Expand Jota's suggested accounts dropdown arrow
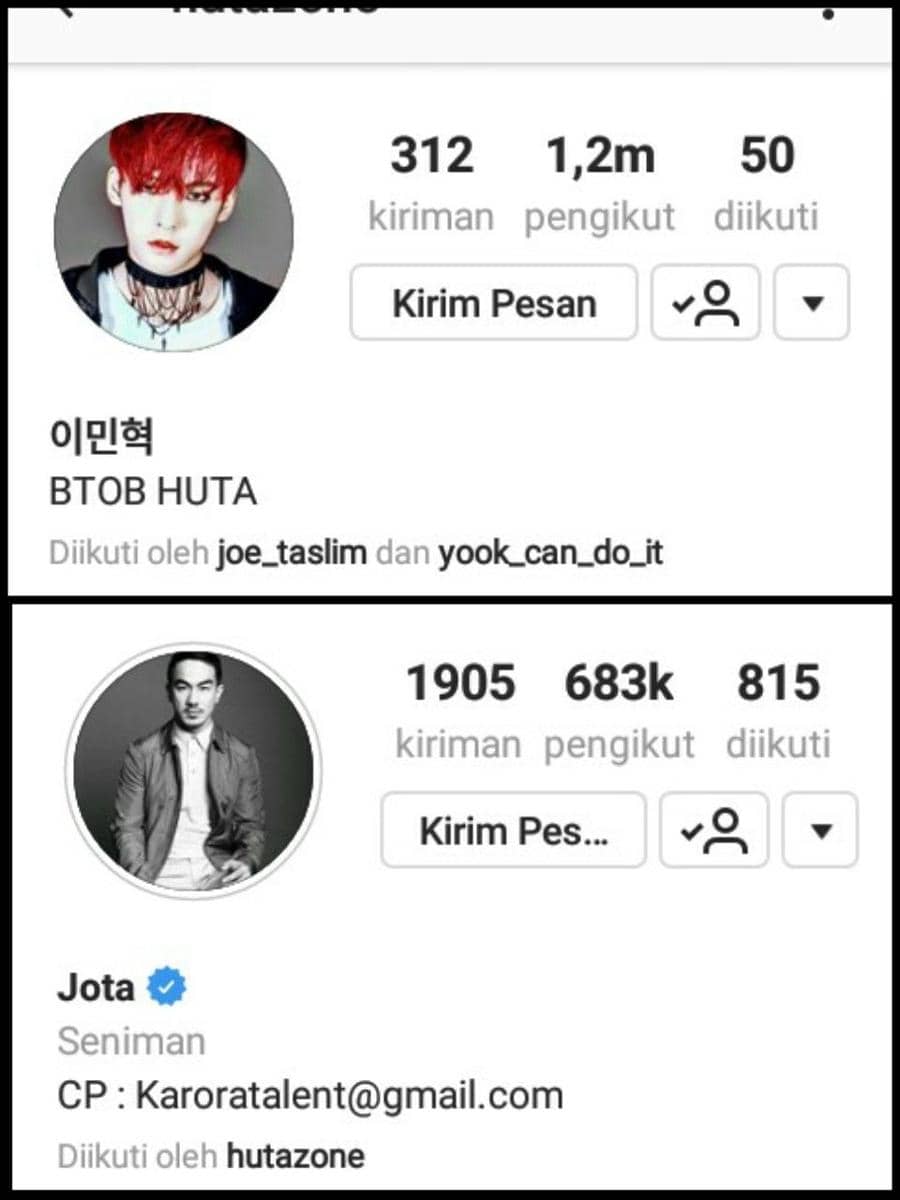The height and width of the screenshot is (1200, 900). pyautogui.click(x=822, y=829)
